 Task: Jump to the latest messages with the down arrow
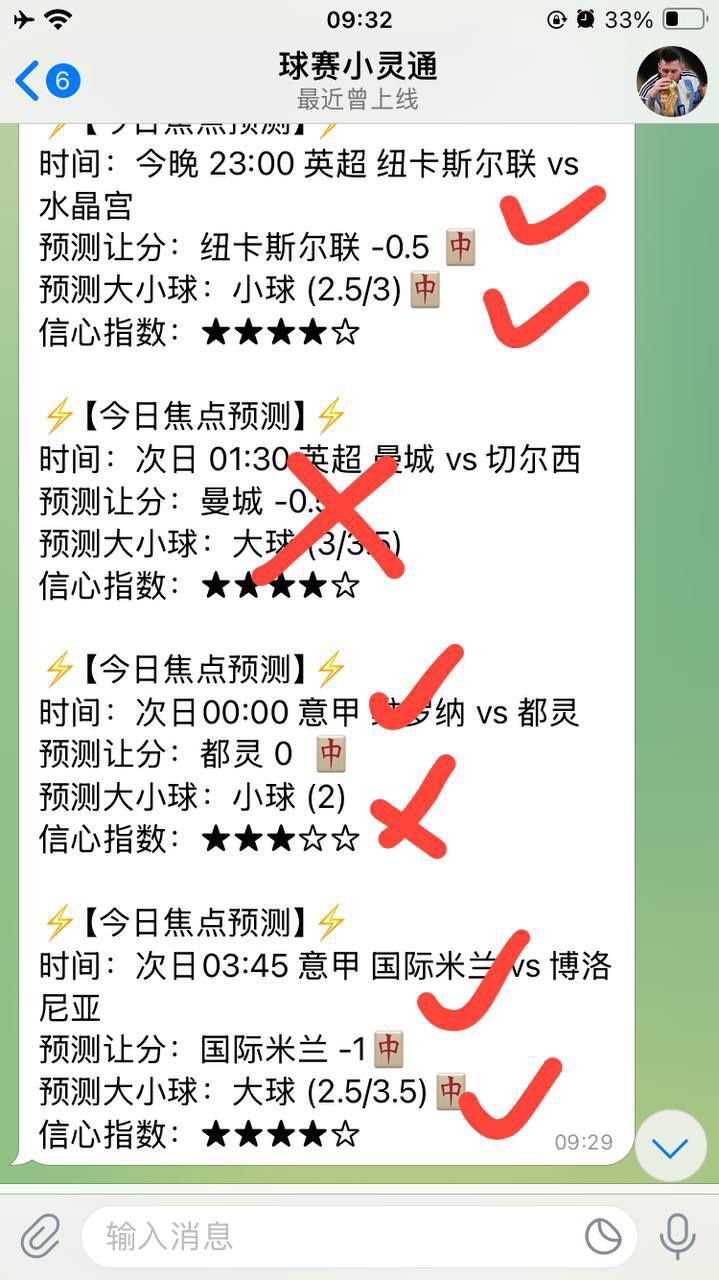tap(670, 1146)
